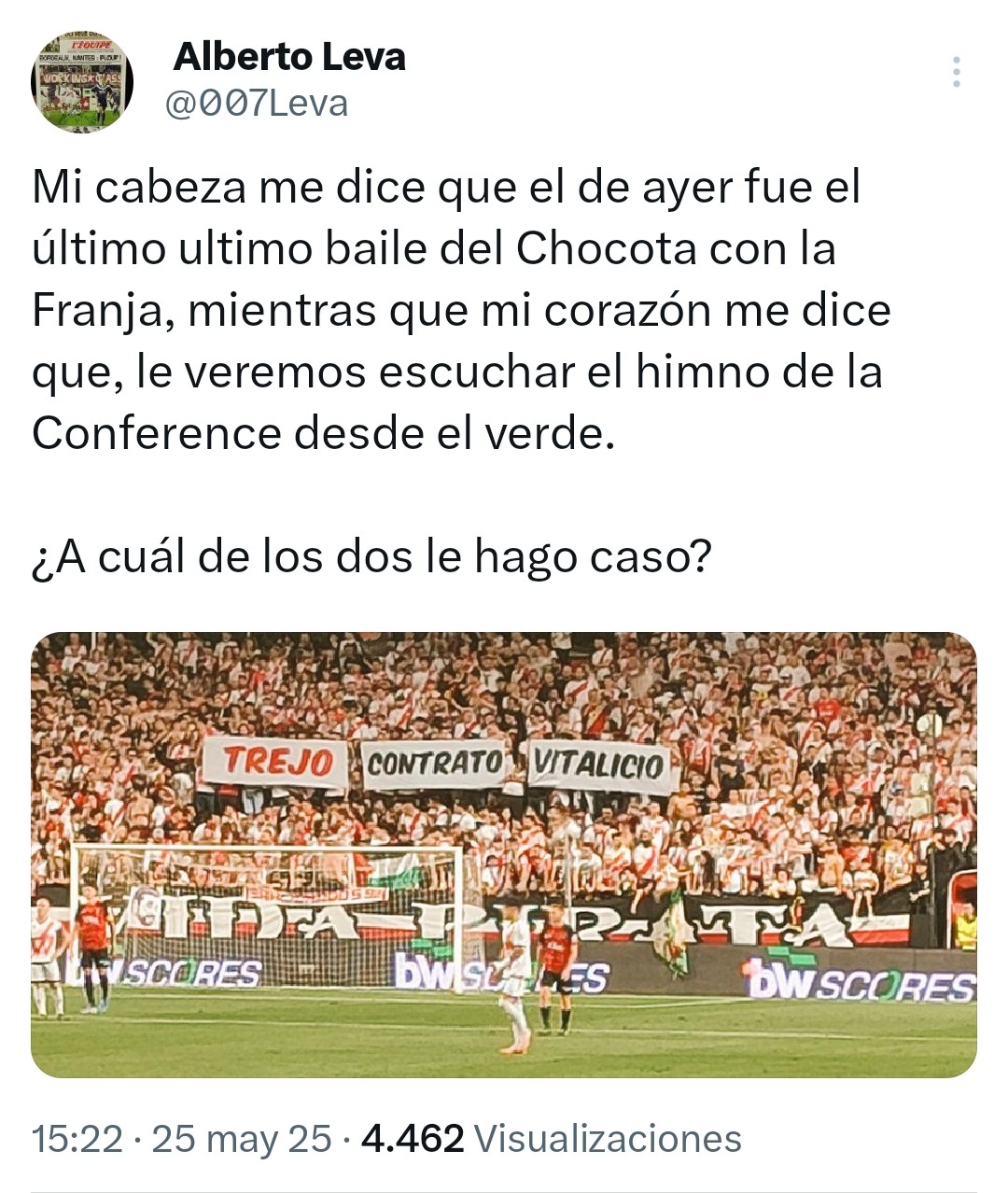Open the Alberto Leva profile name
Image resolution: width=1008 pixels, height=1193 pixels.
[x=289, y=57]
